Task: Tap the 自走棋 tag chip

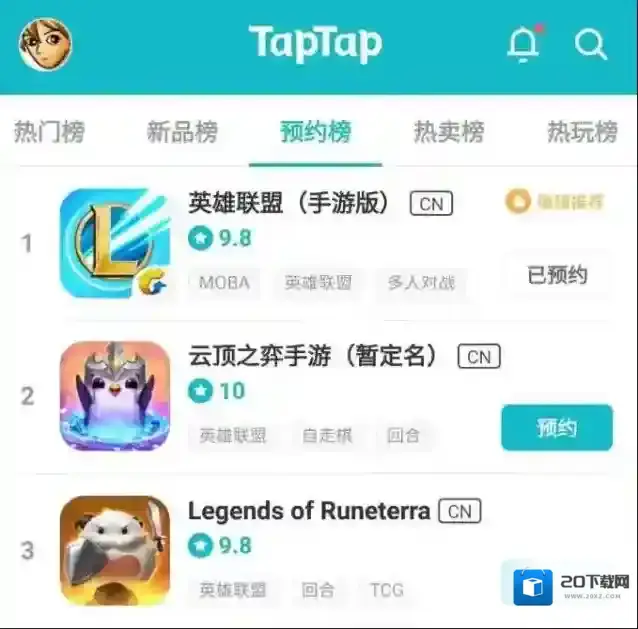Action: pos(326,436)
